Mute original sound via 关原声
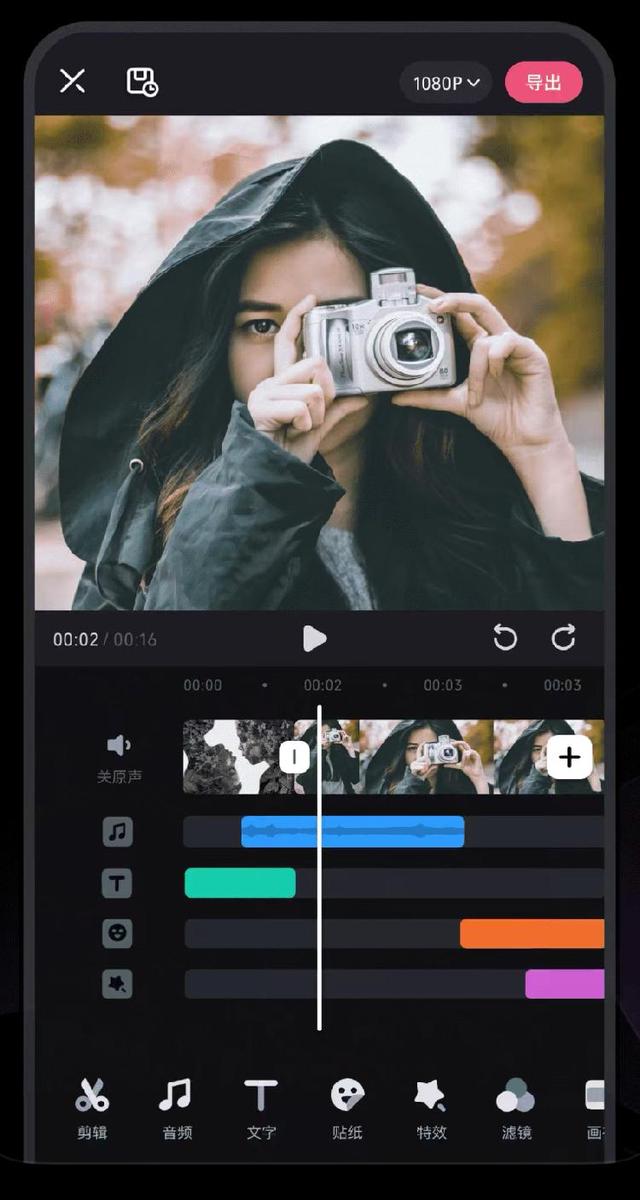Image resolution: width=640 pixels, height=1200 pixels. click(119, 756)
